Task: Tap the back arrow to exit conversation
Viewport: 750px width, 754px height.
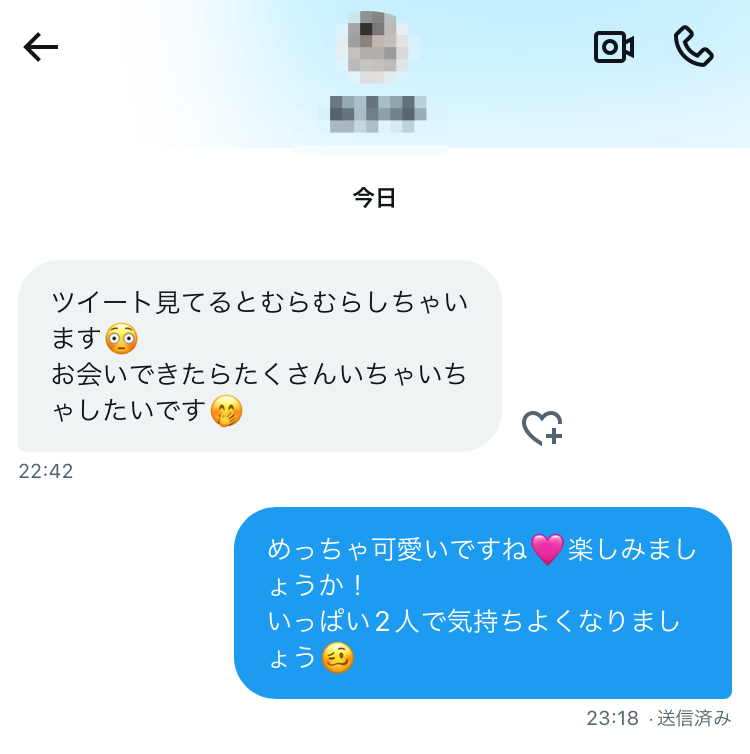Action: tap(40, 45)
